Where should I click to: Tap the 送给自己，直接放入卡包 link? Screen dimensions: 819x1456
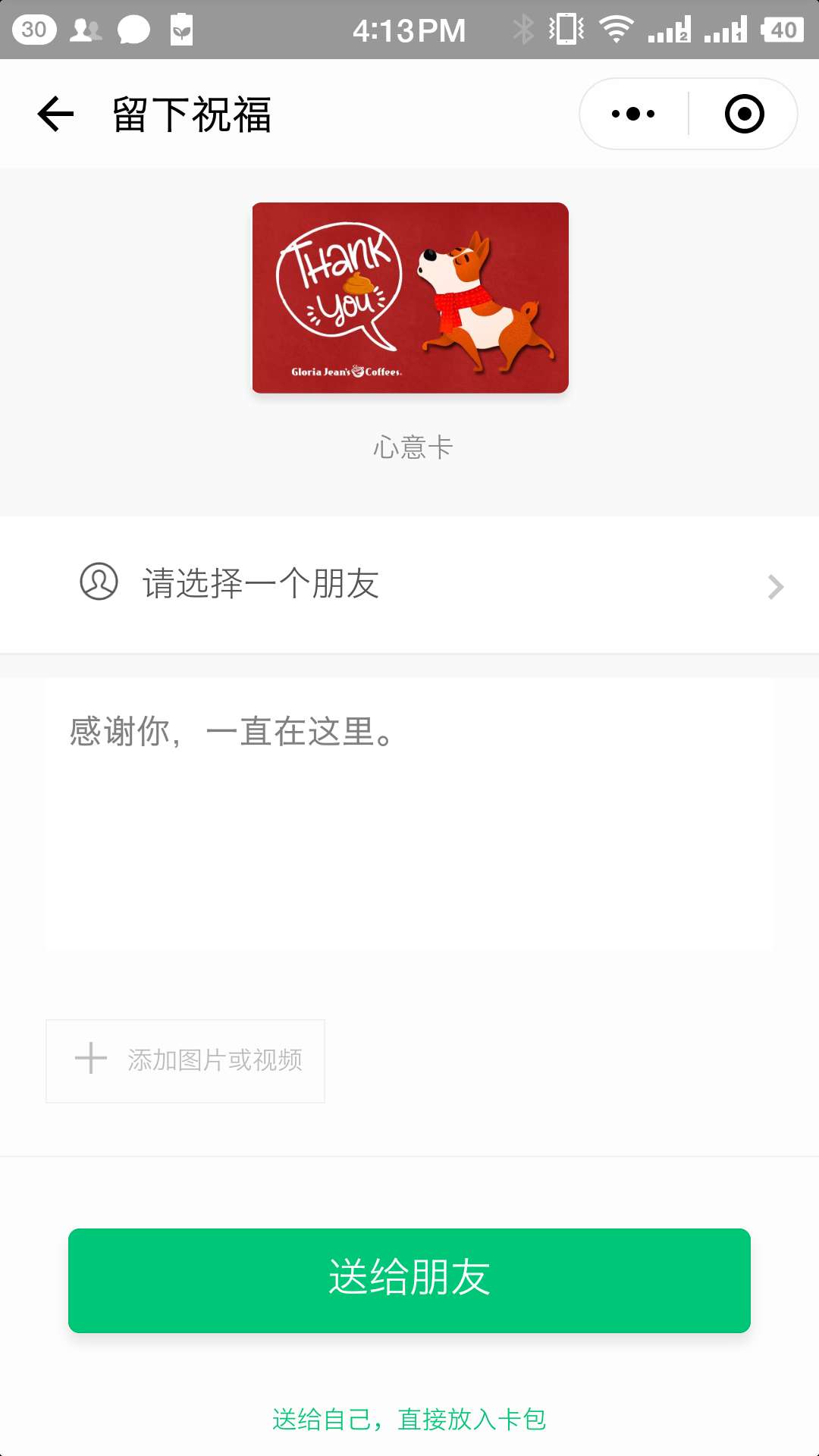tap(409, 1419)
